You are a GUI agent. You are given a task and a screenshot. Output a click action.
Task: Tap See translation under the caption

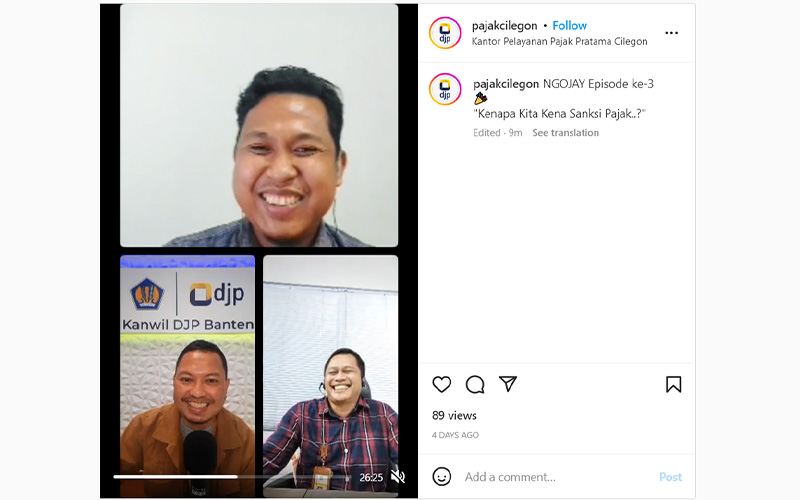[565, 133]
